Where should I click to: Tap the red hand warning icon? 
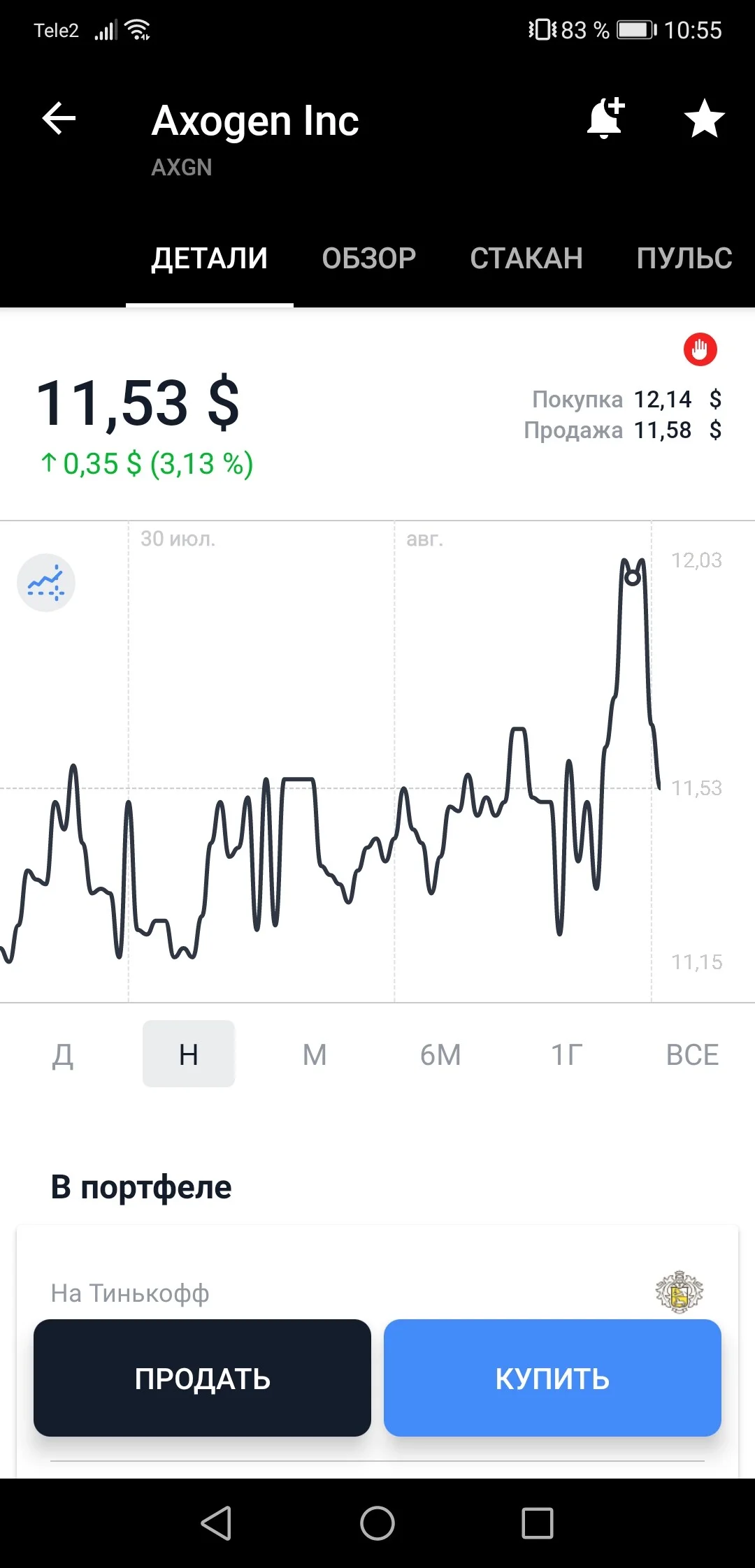[x=700, y=349]
